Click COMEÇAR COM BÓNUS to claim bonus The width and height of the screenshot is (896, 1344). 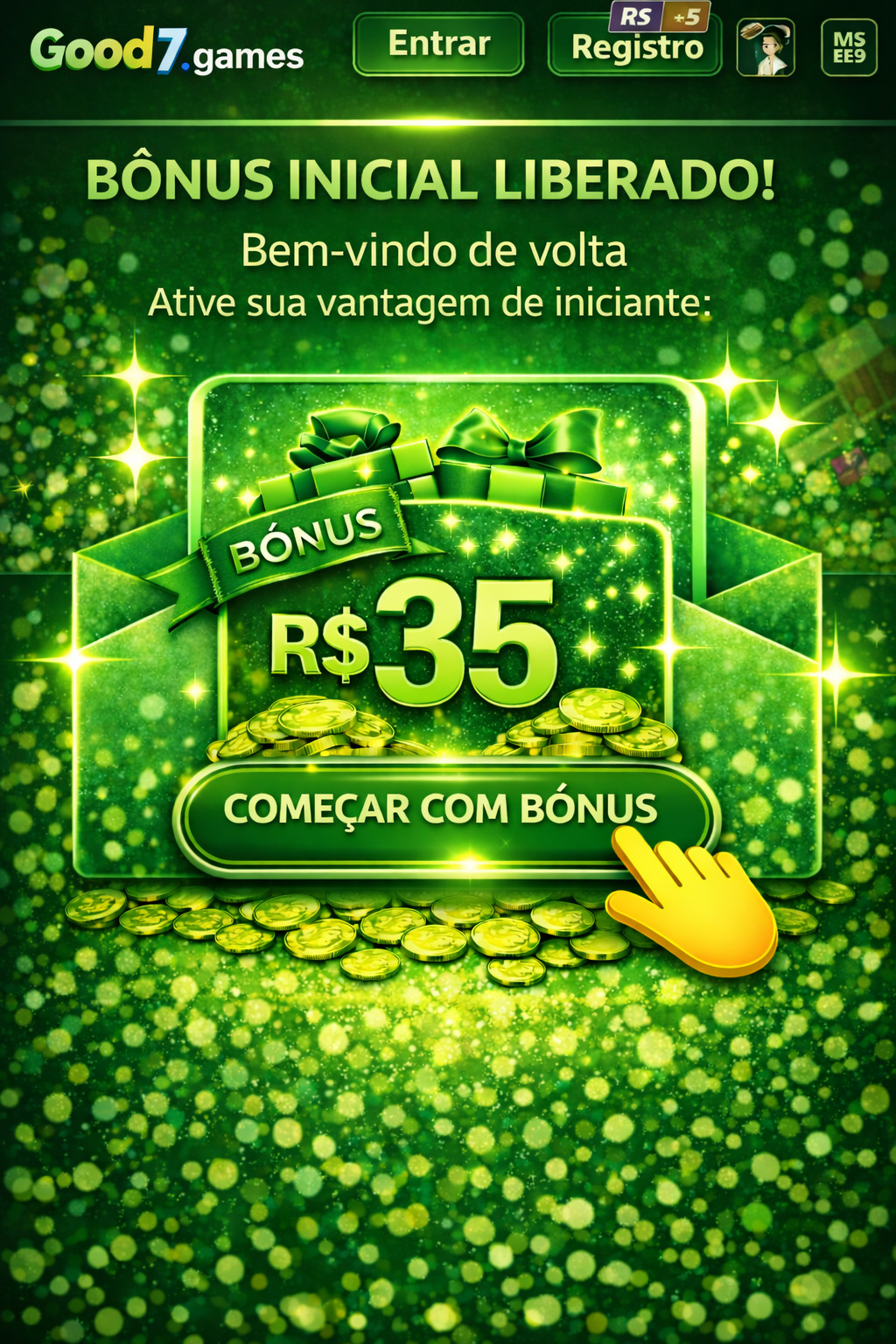pyautogui.click(x=442, y=809)
